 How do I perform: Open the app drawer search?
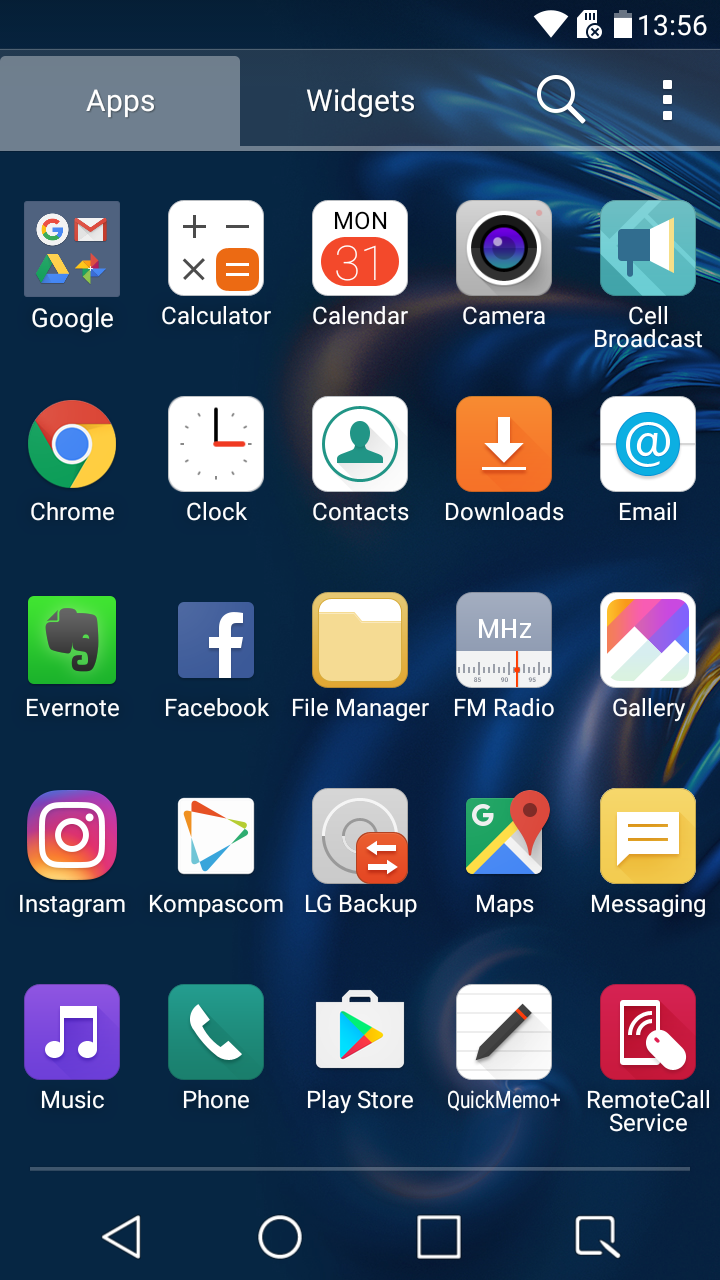[x=560, y=100]
